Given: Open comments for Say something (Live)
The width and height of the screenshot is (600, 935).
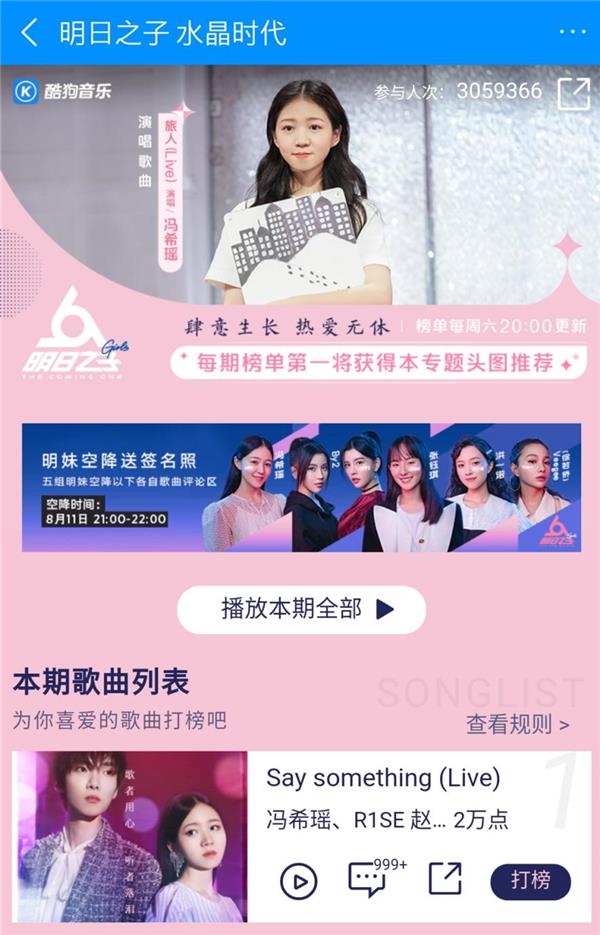Looking at the screenshot, I should click(367, 880).
